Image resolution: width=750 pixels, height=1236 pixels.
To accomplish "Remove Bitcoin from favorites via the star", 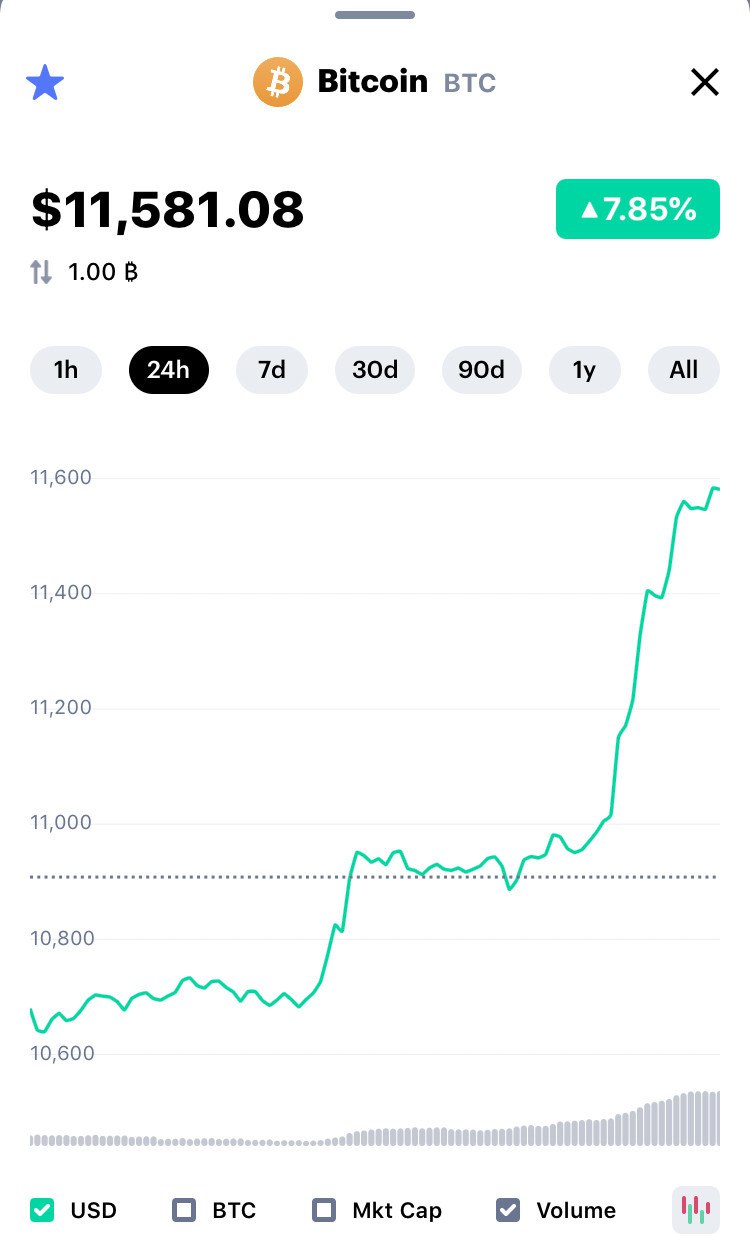I will coord(45,82).
